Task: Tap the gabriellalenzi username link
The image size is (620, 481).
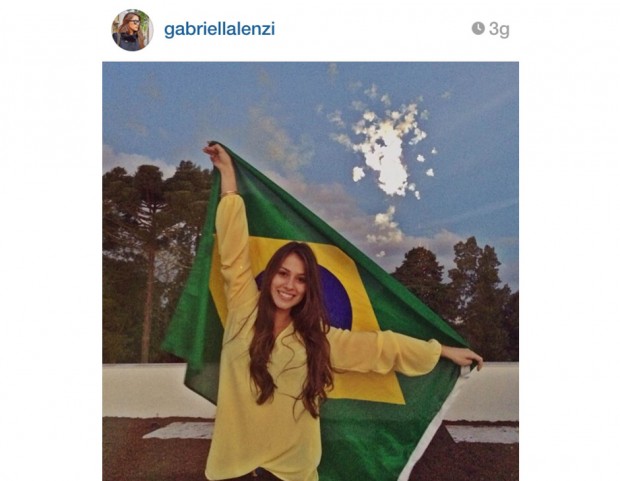Action: click(219, 30)
